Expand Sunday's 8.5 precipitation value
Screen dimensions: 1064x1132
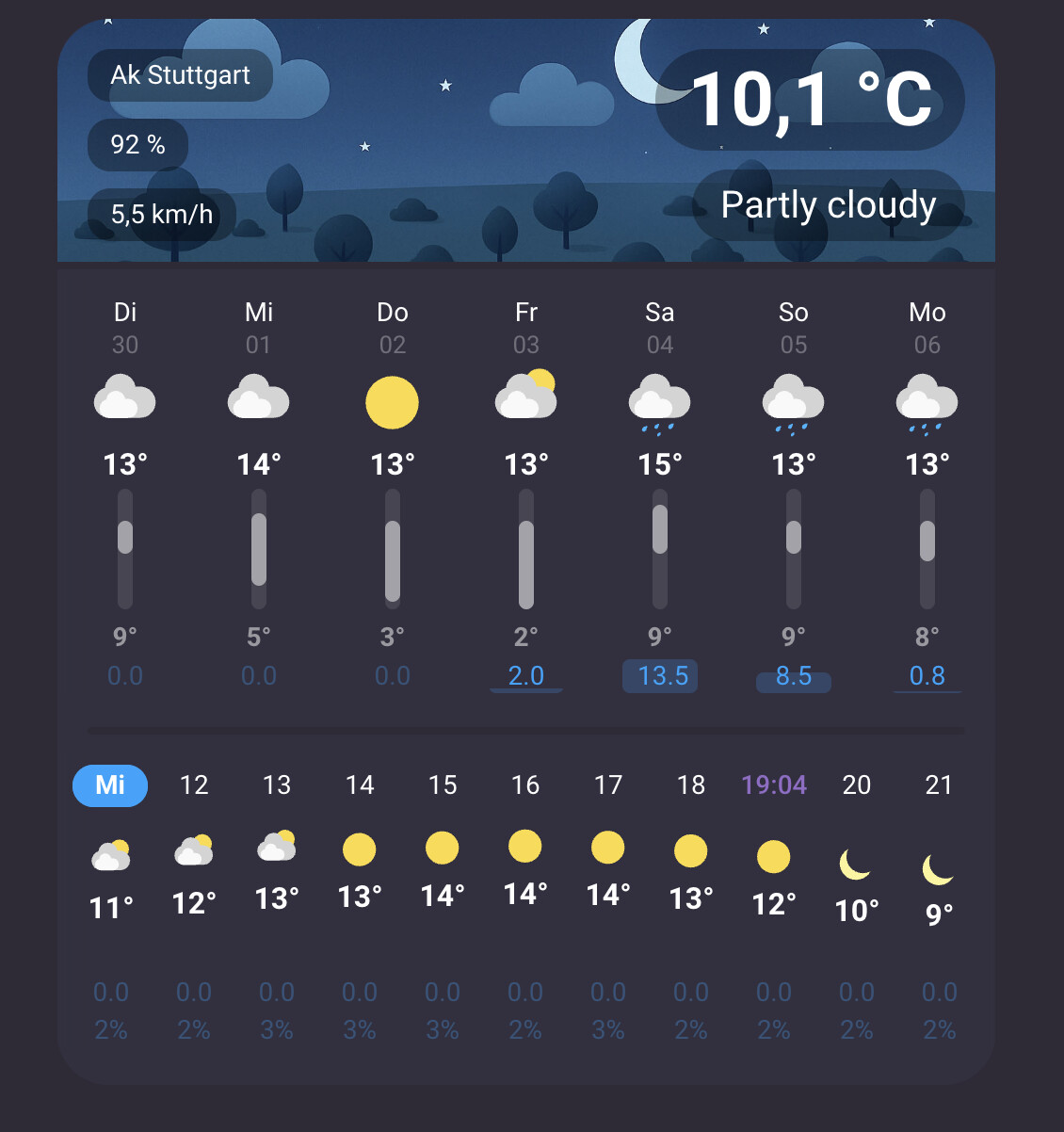pos(793,675)
